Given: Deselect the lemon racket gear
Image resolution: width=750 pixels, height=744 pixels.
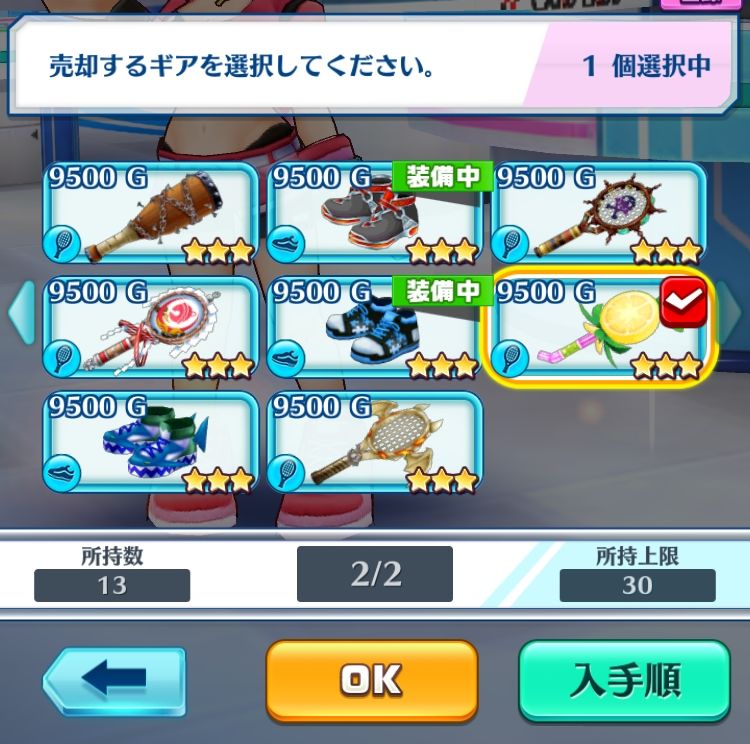Looking at the screenshot, I should (598, 328).
